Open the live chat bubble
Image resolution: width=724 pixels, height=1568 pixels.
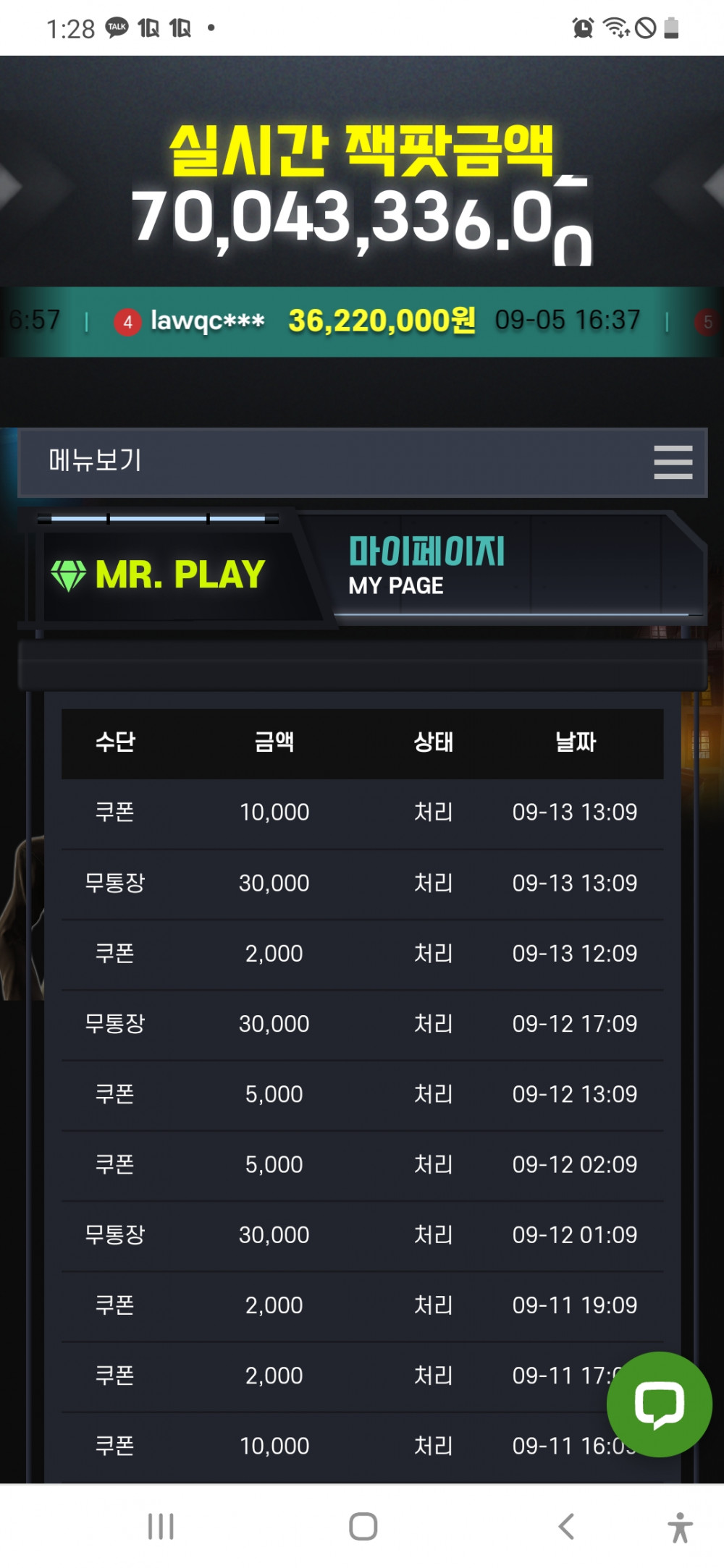pyautogui.click(x=659, y=1404)
